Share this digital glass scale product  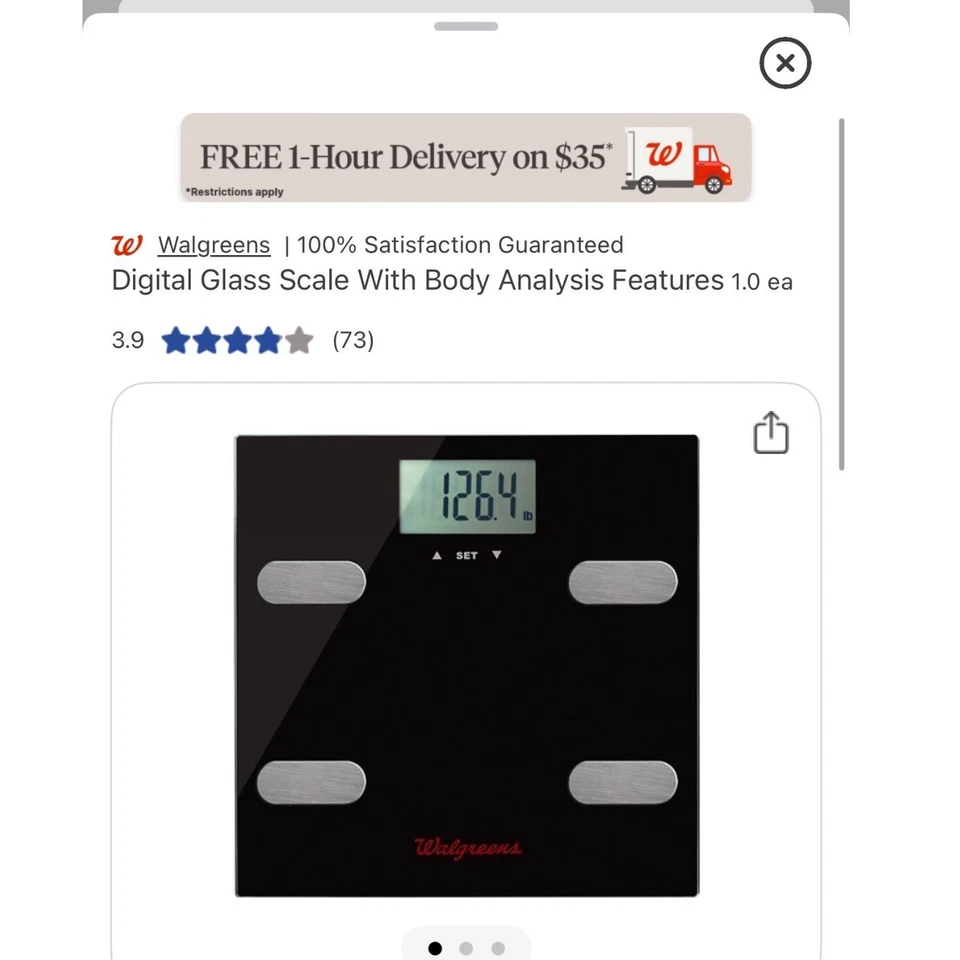tap(770, 434)
